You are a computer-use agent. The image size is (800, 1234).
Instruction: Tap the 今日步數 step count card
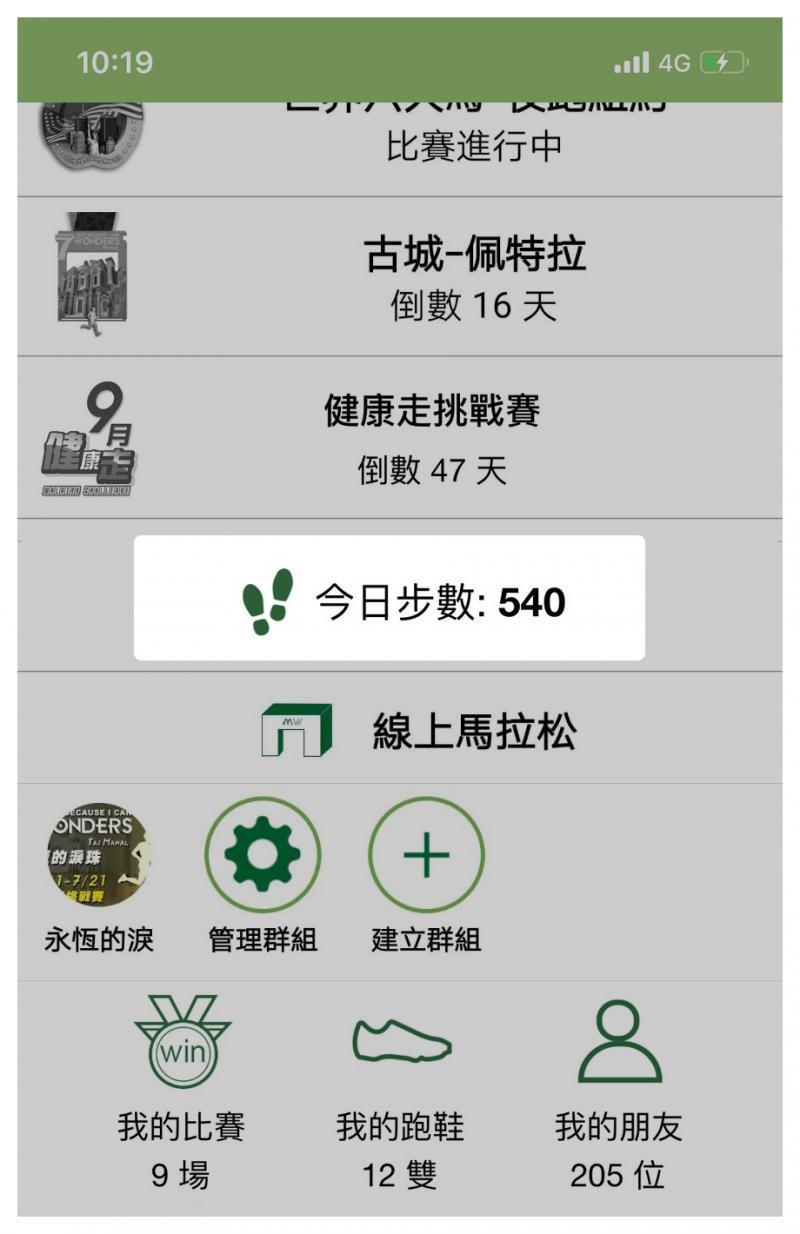point(389,598)
